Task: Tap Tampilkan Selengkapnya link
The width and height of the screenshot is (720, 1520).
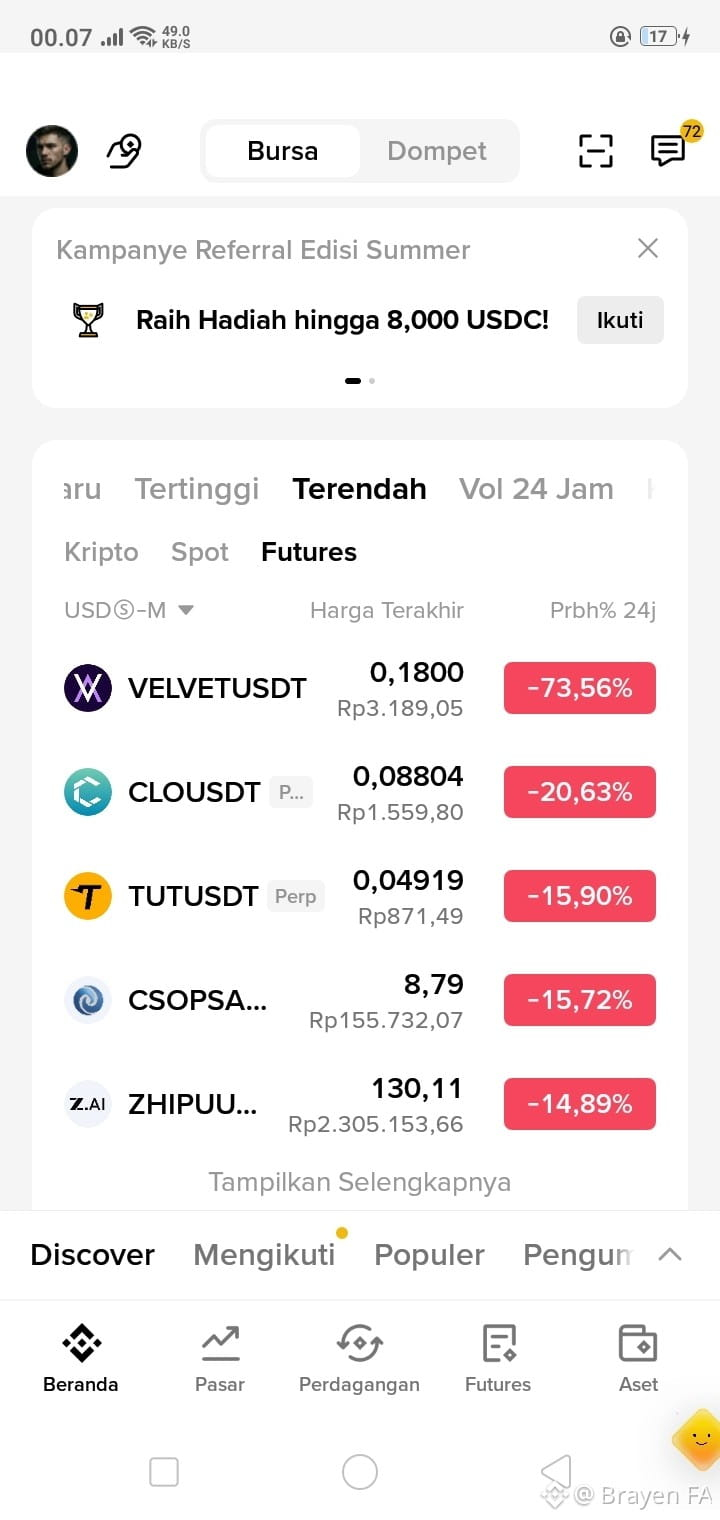Action: click(360, 1182)
